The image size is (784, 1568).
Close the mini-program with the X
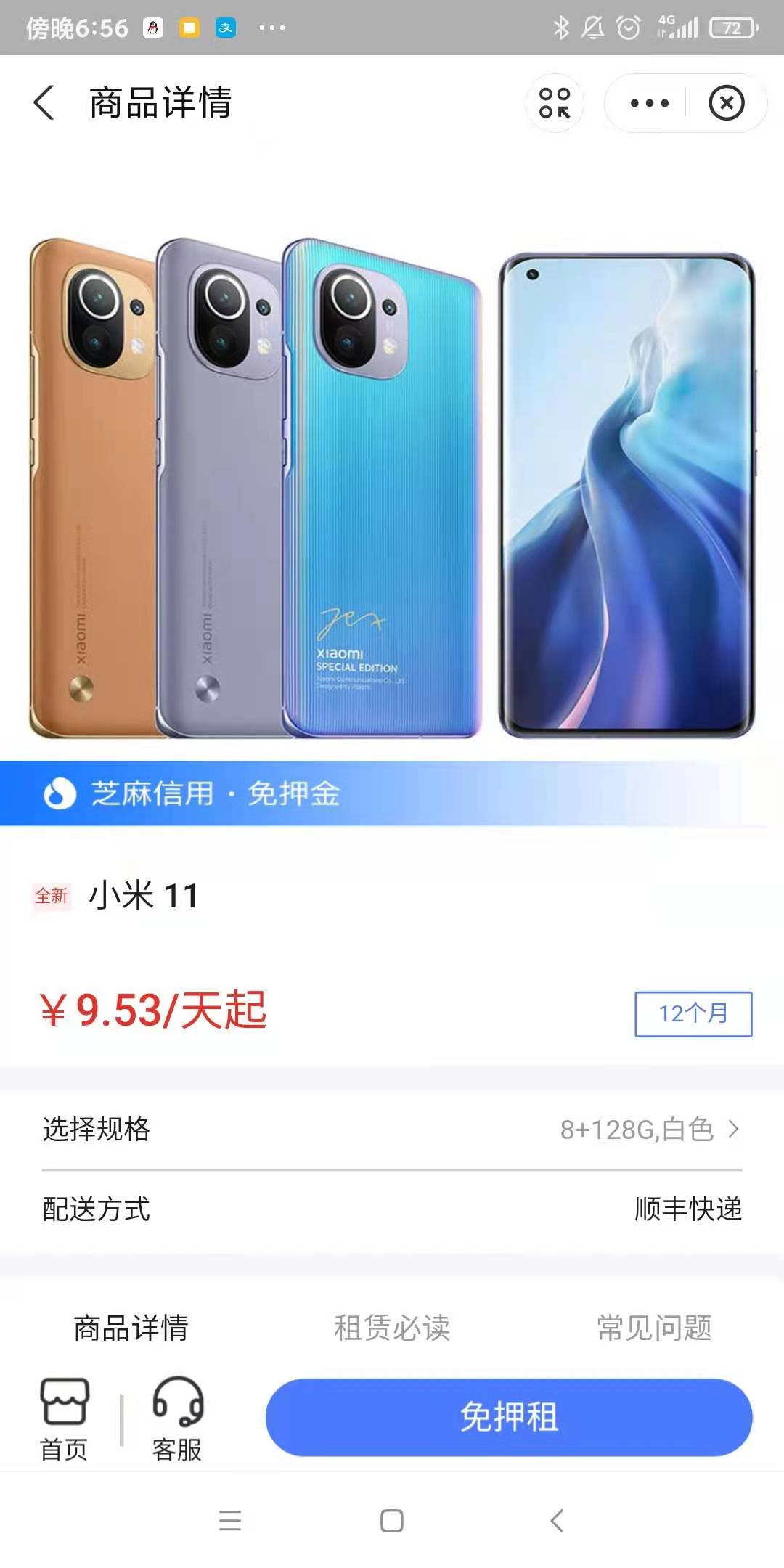727,102
